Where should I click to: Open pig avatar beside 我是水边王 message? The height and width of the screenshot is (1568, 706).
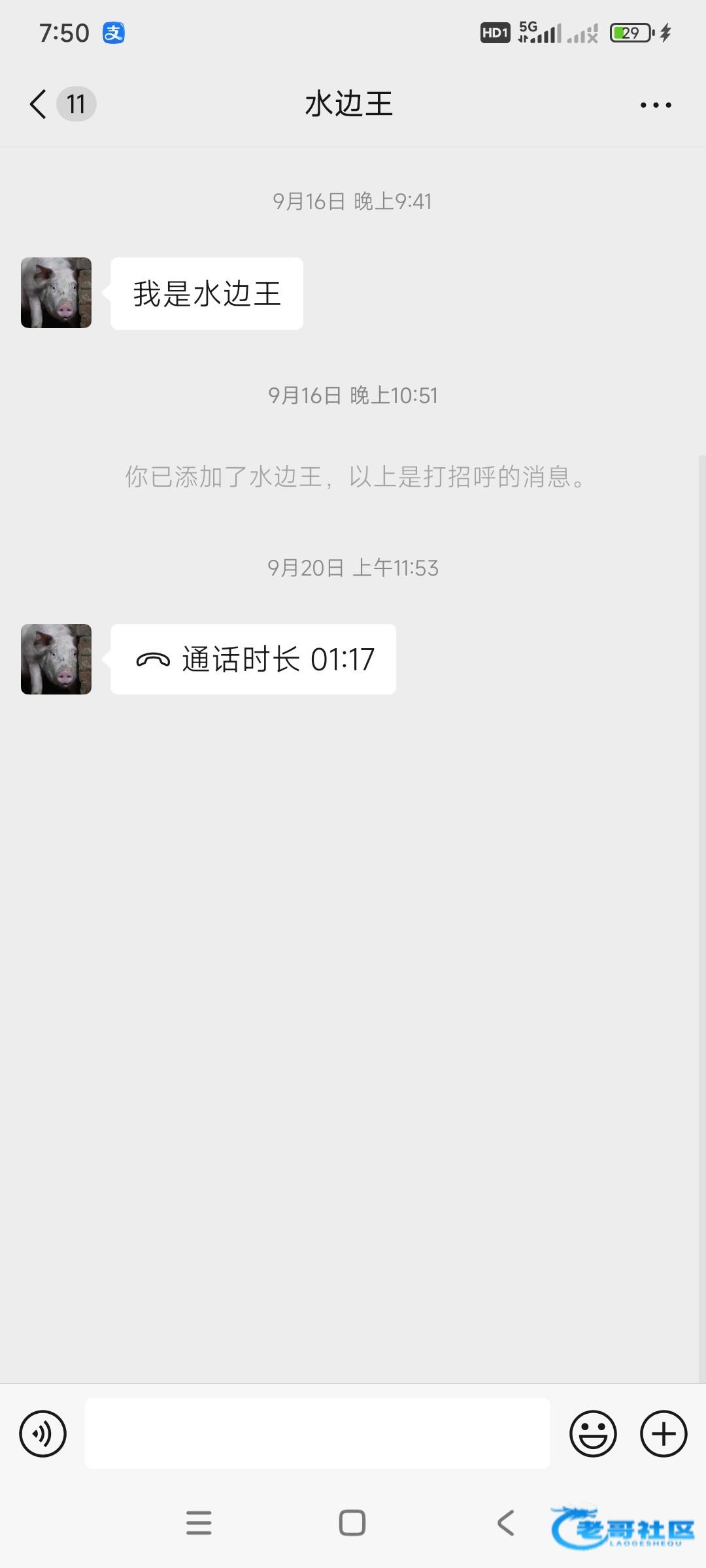[x=56, y=293]
